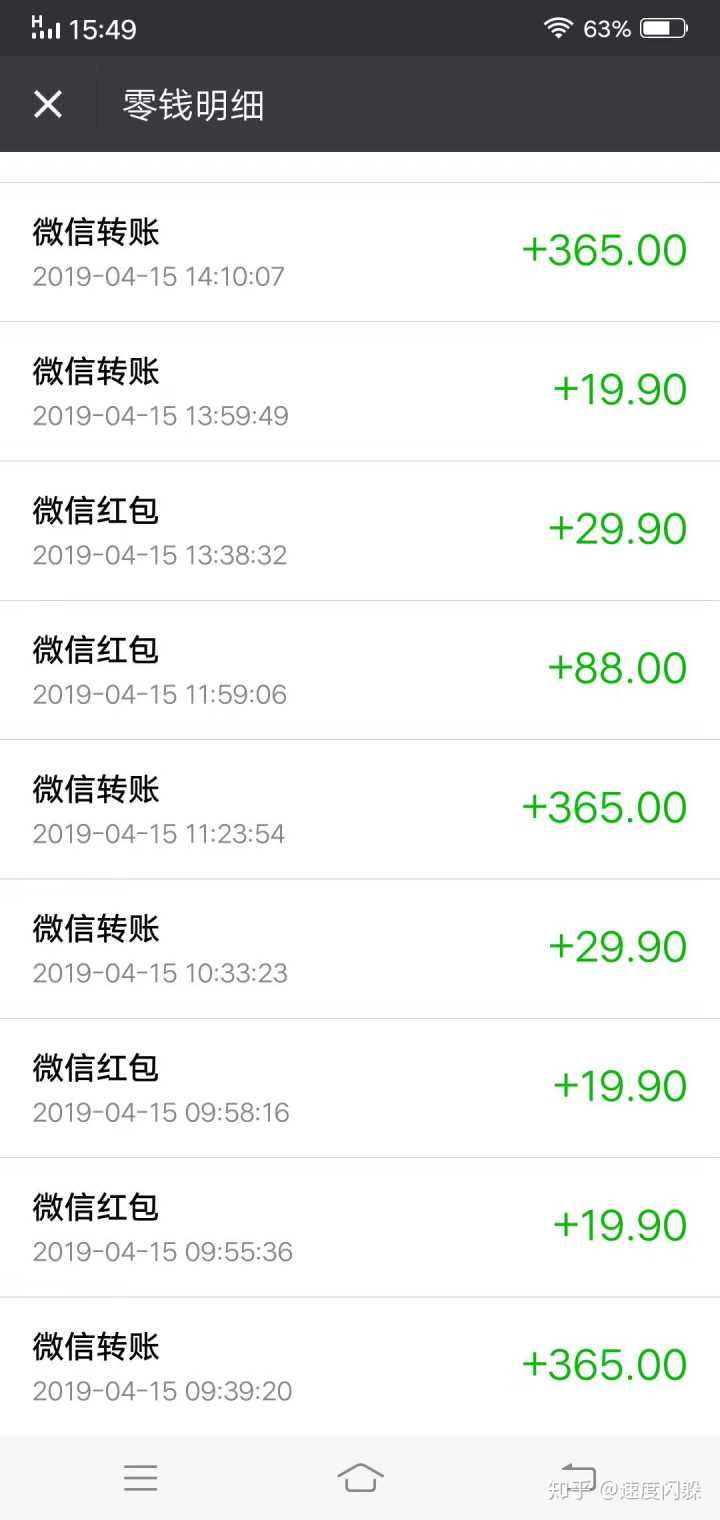This screenshot has height=1520, width=720.
Task: Open the 微信转账 entry from 13:59:49
Action: (360, 391)
